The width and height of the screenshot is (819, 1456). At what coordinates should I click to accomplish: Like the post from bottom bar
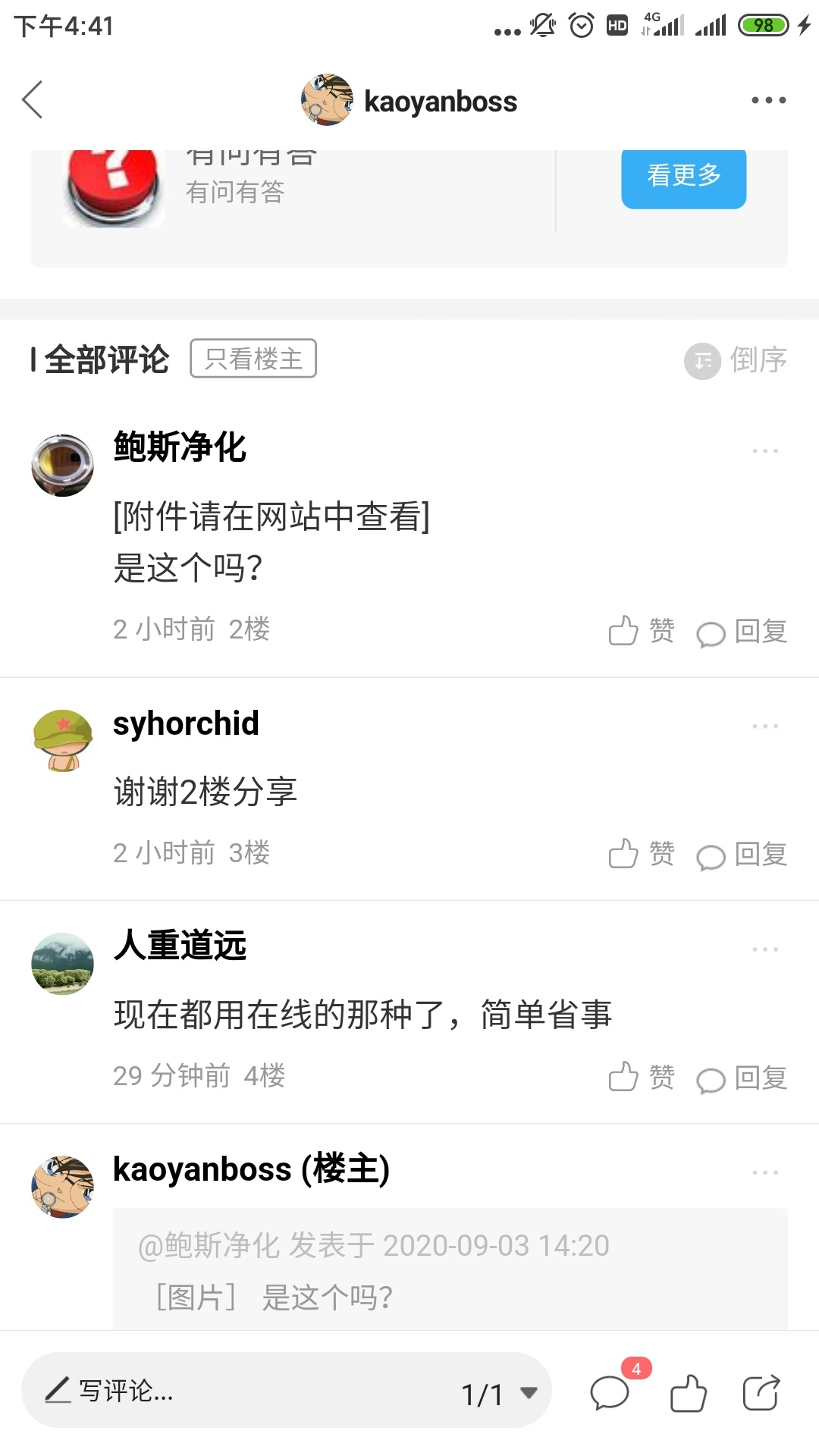pyautogui.click(x=689, y=1393)
